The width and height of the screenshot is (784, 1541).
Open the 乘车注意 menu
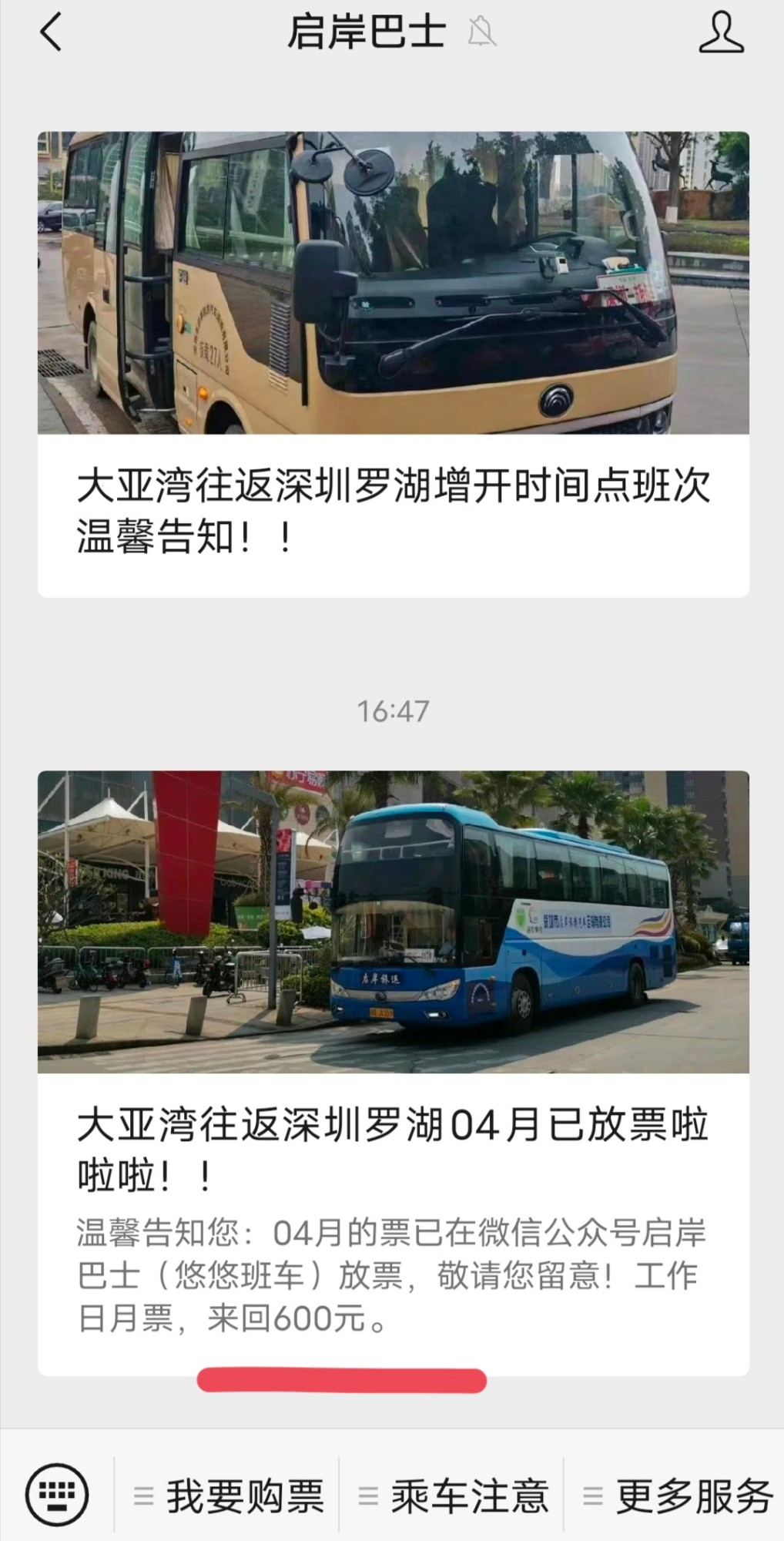tap(452, 1496)
